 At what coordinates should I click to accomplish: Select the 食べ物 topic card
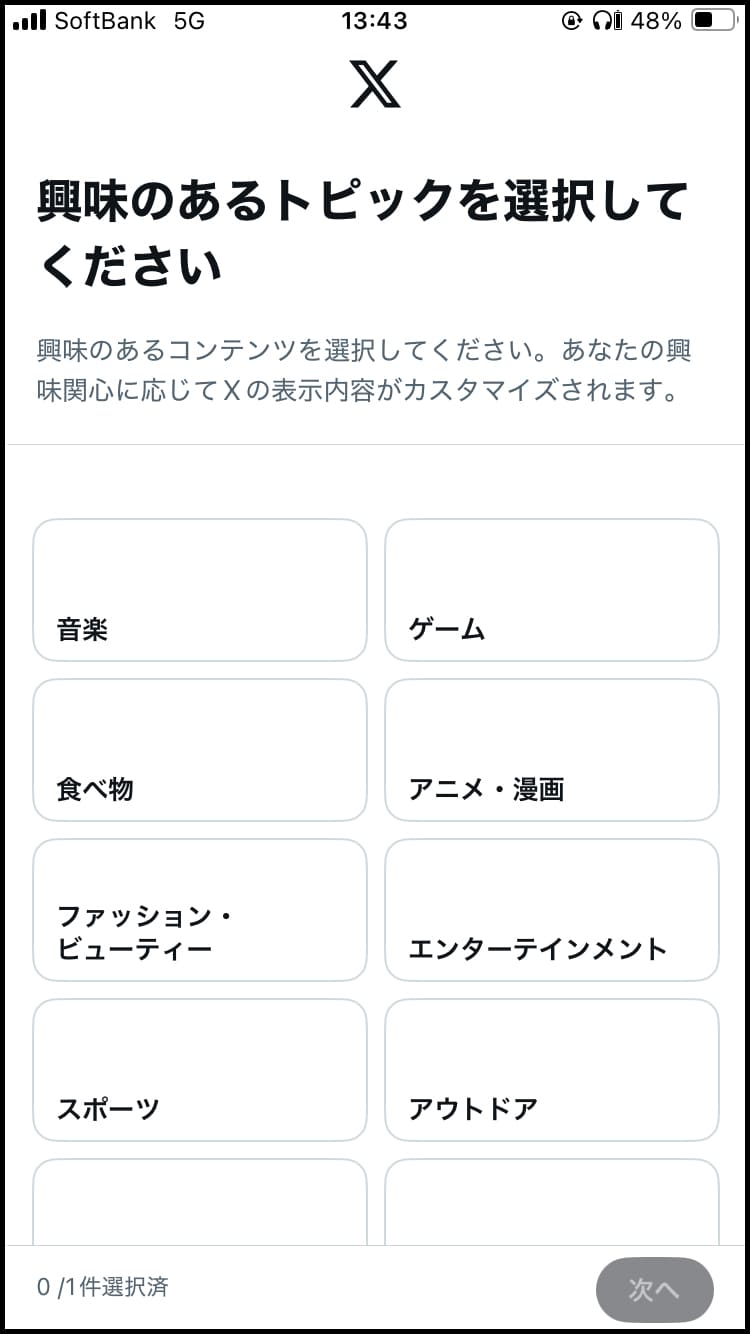pyautogui.click(x=199, y=749)
